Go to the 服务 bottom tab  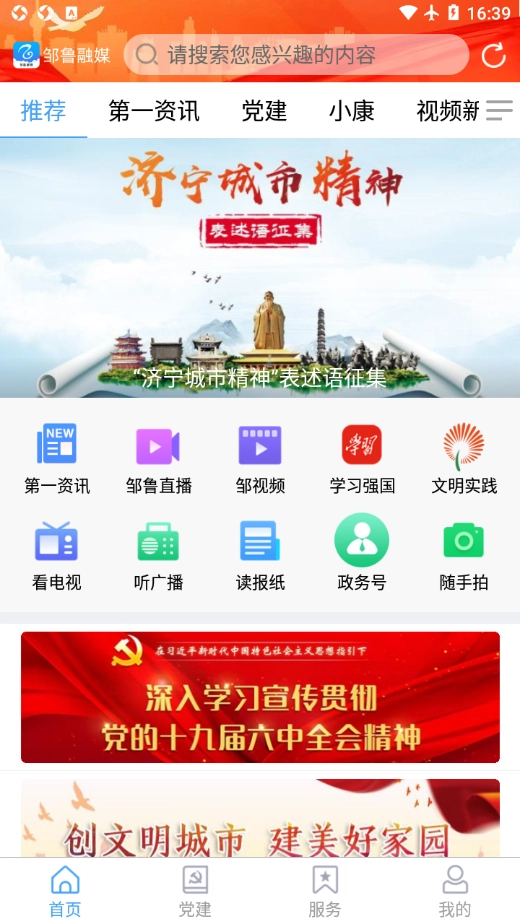[325, 891]
